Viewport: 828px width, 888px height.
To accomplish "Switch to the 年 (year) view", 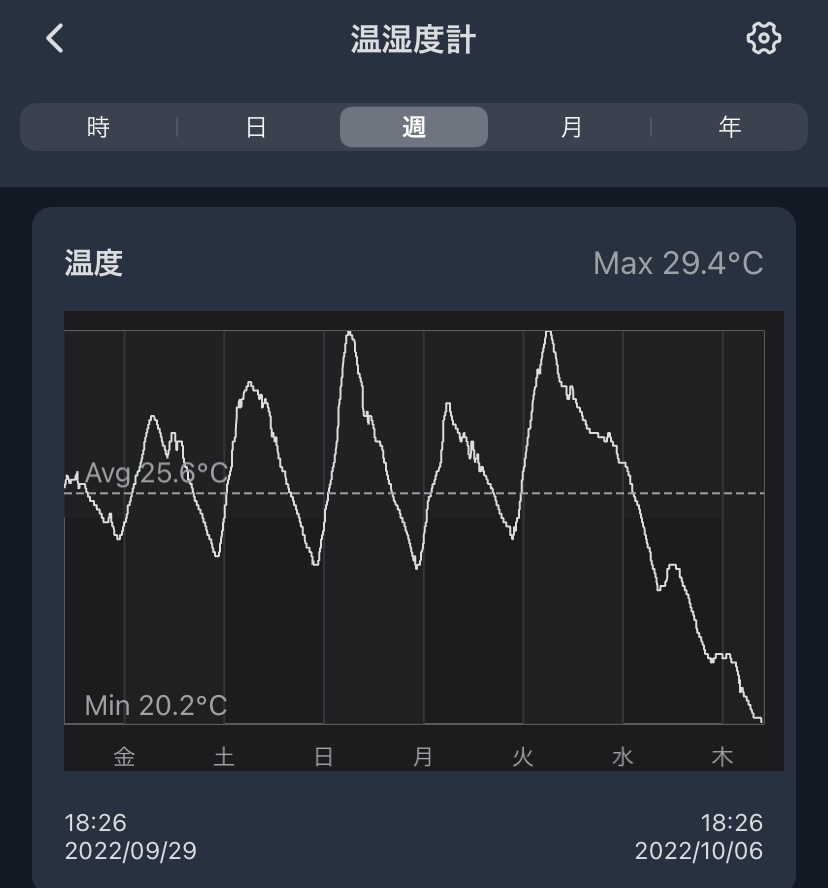I will [729, 127].
